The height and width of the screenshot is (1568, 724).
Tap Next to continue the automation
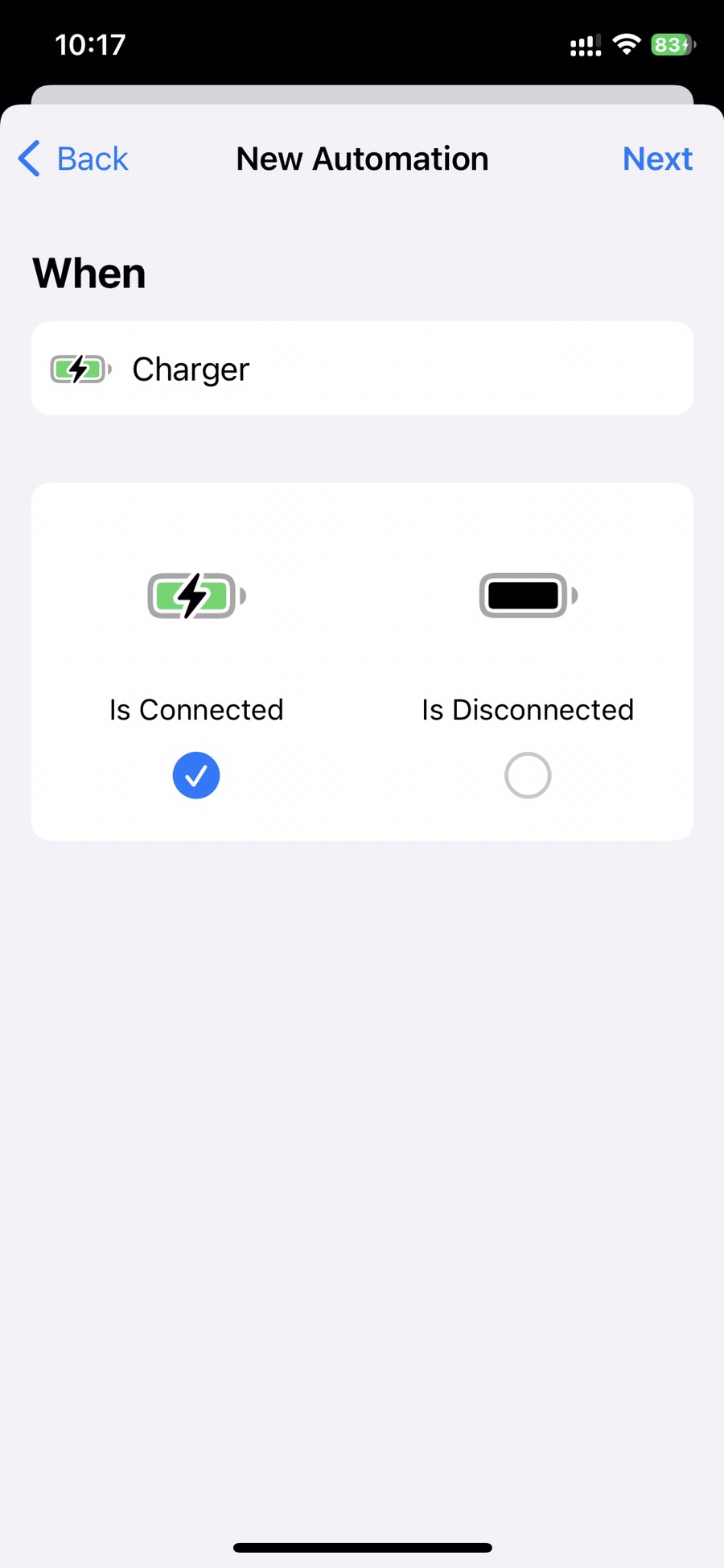click(657, 159)
